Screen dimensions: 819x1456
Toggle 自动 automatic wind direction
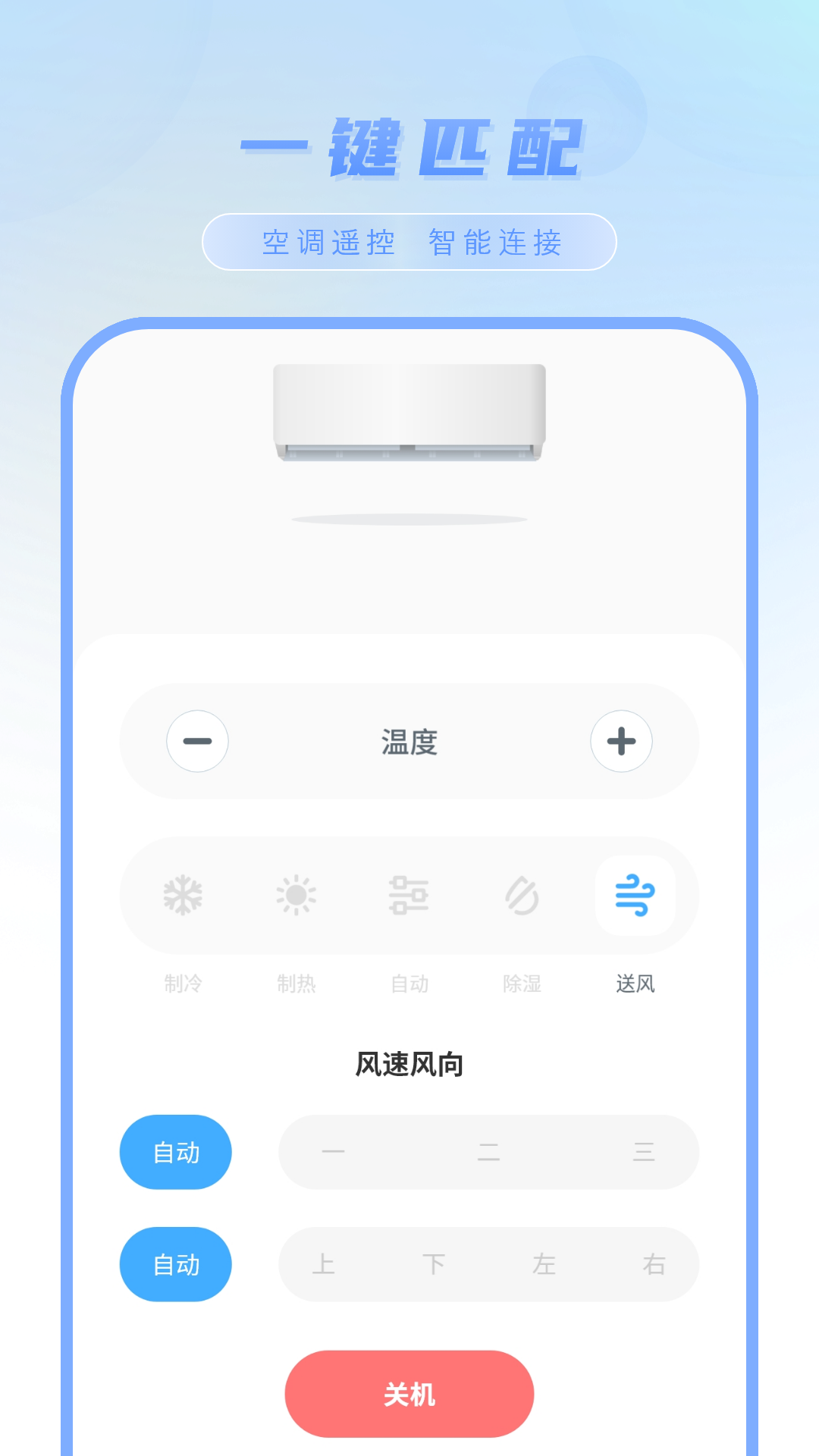[x=175, y=1264]
